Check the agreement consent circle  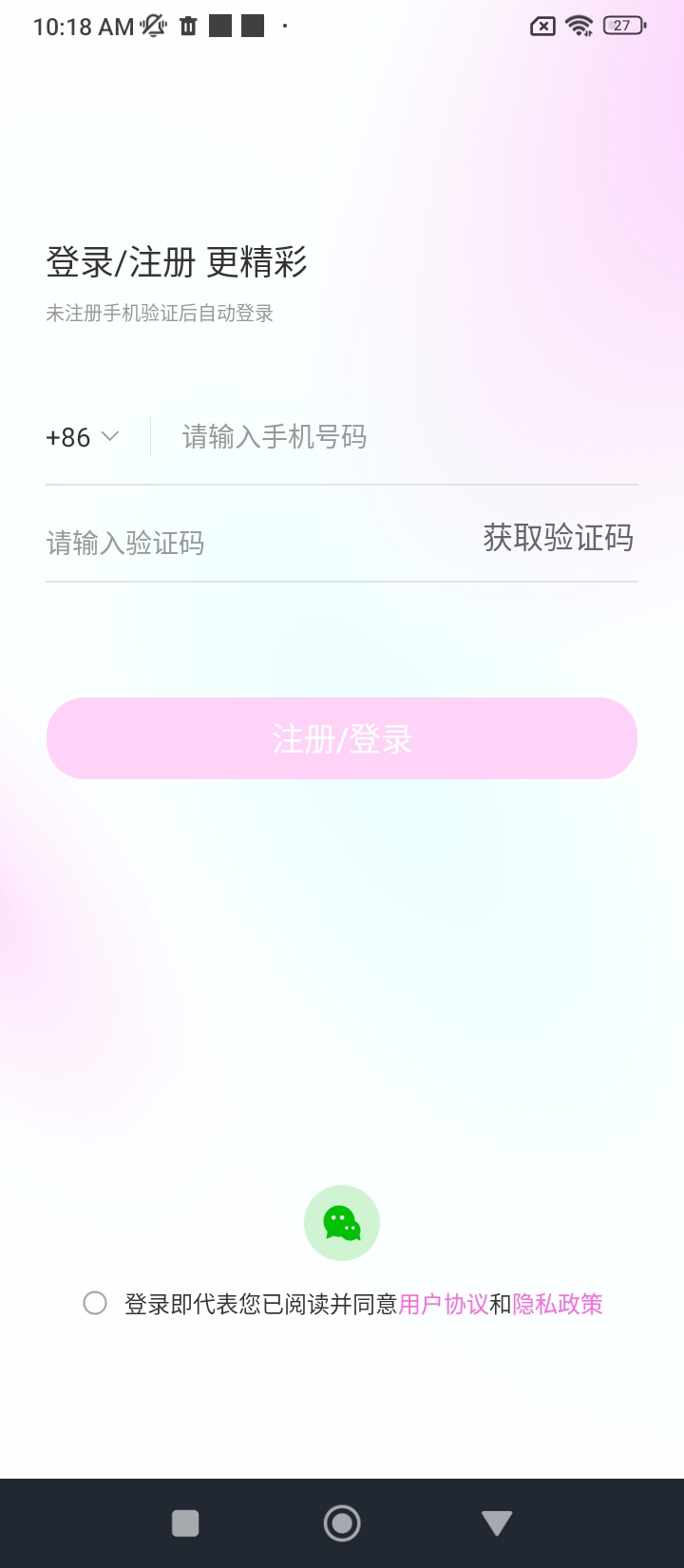(95, 1303)
